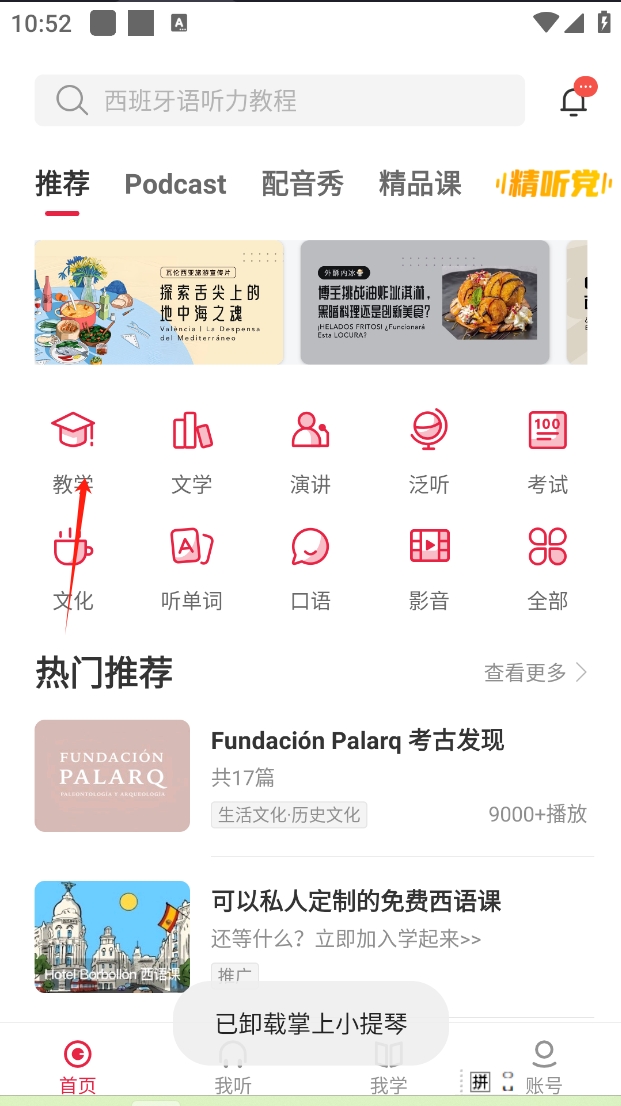Open the 影音 category
Viewport: 621px width, 1106px height.
tap(429, 568)
